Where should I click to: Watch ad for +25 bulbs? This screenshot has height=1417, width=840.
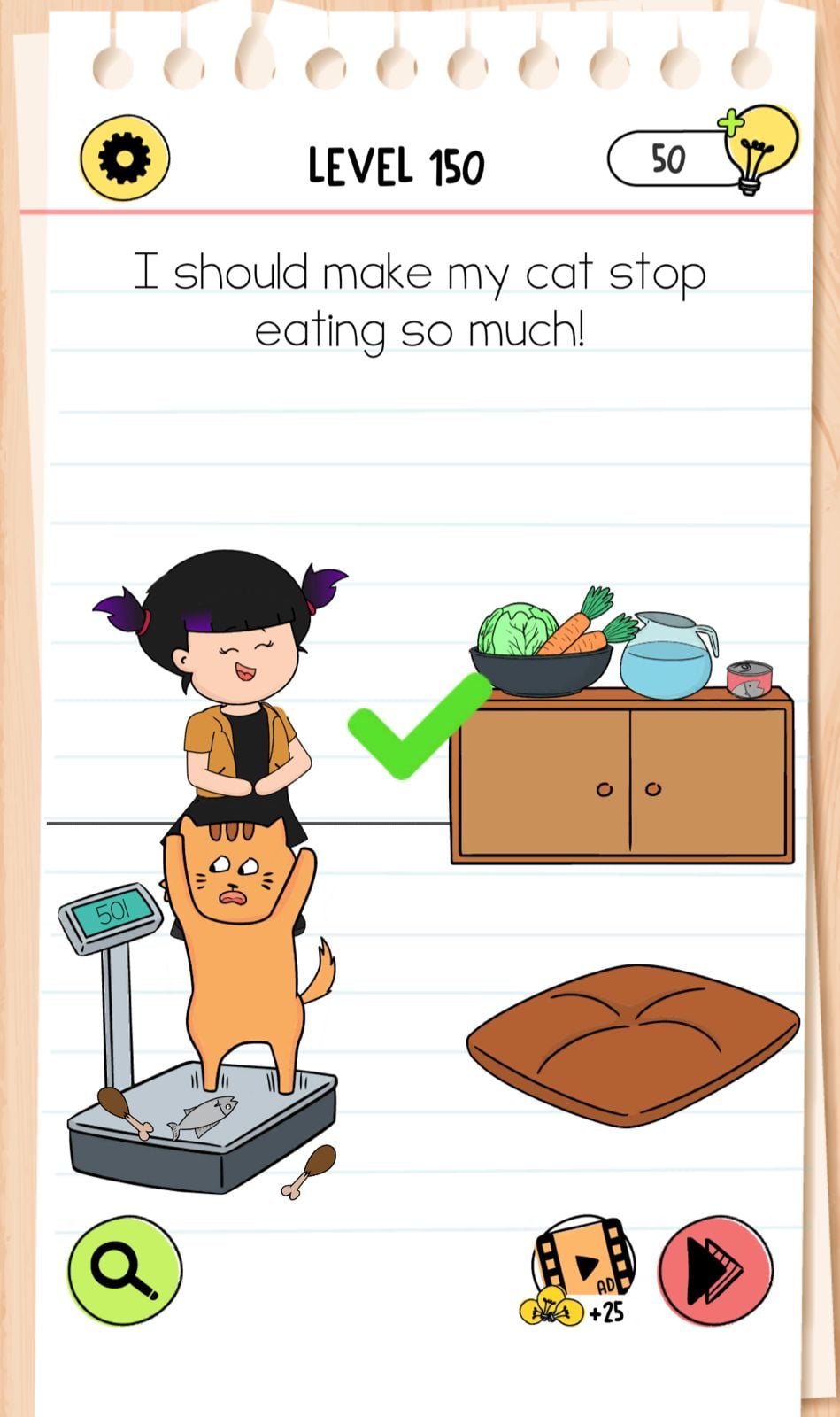pos(583,1269)
